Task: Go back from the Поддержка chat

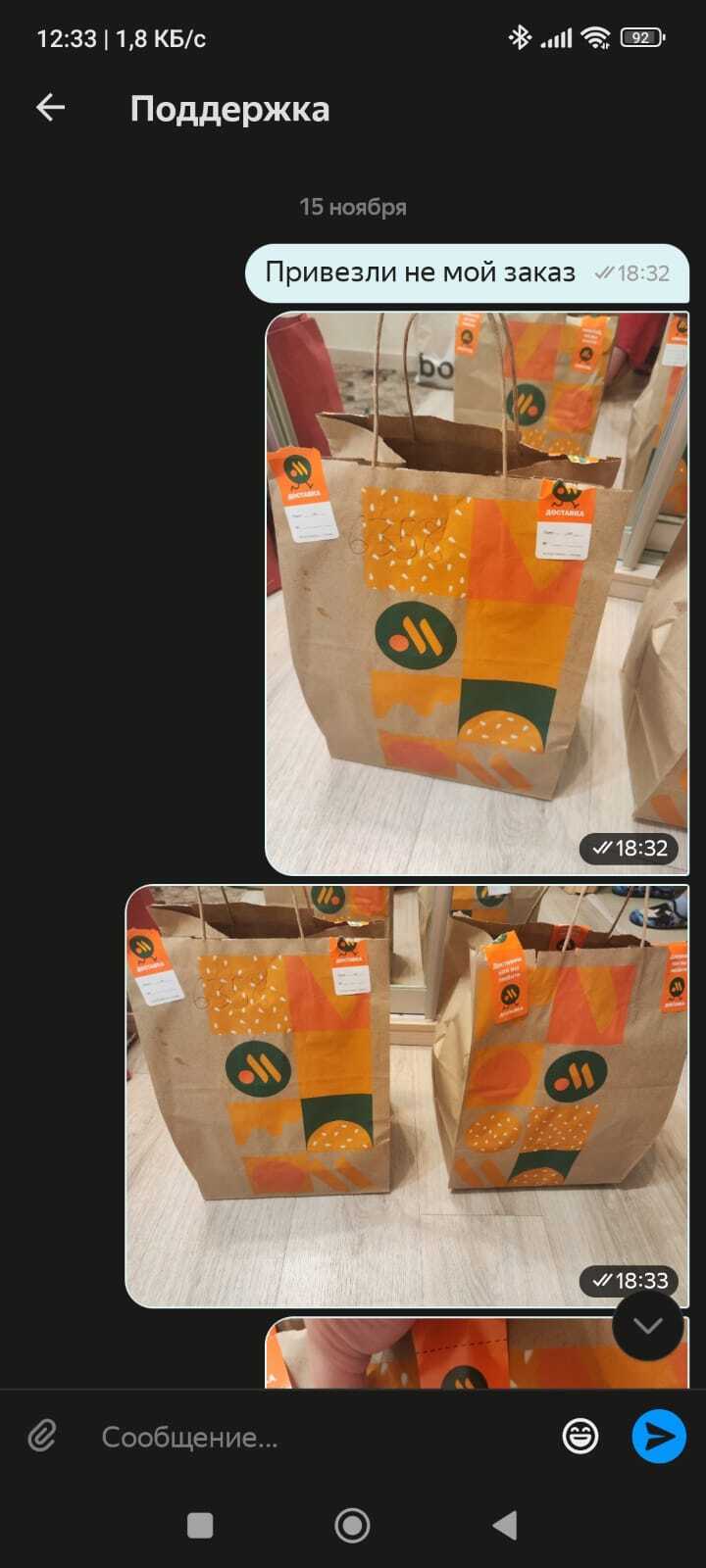Action: coord(50,108)
